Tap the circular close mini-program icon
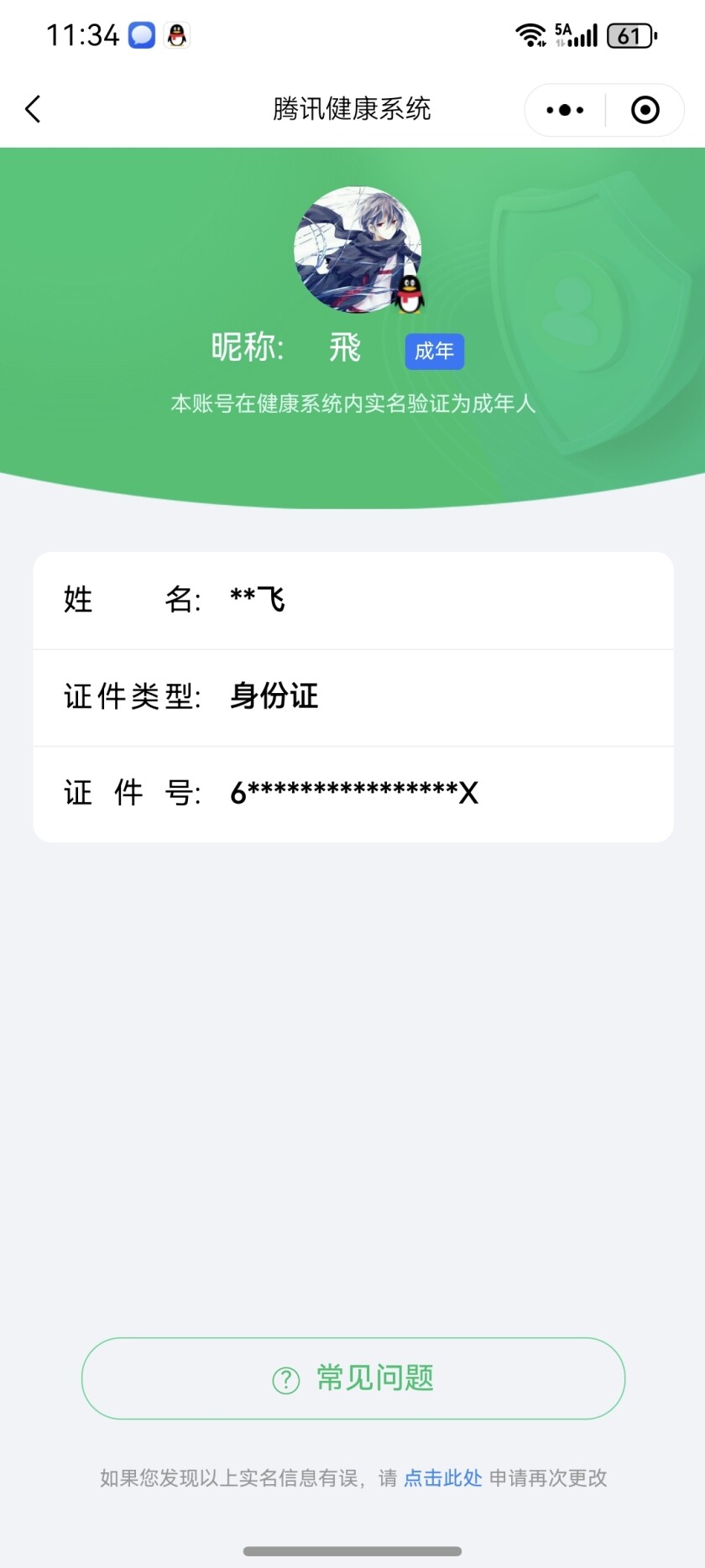This screenshot has height=1568, width=705. click(x=643, y=109)
